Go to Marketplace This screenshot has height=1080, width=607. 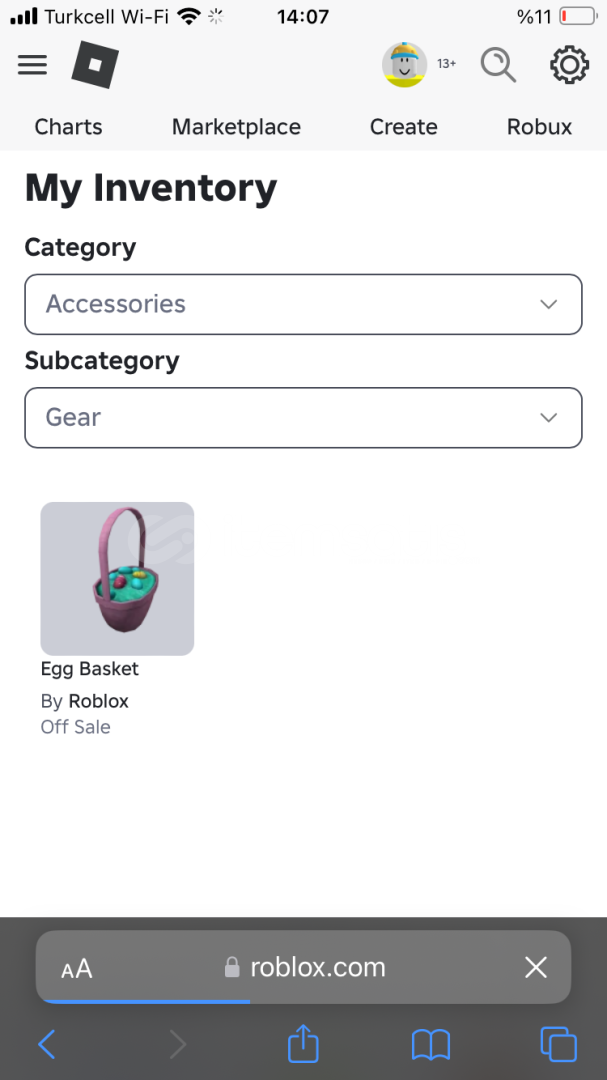(x=236, y=127)
